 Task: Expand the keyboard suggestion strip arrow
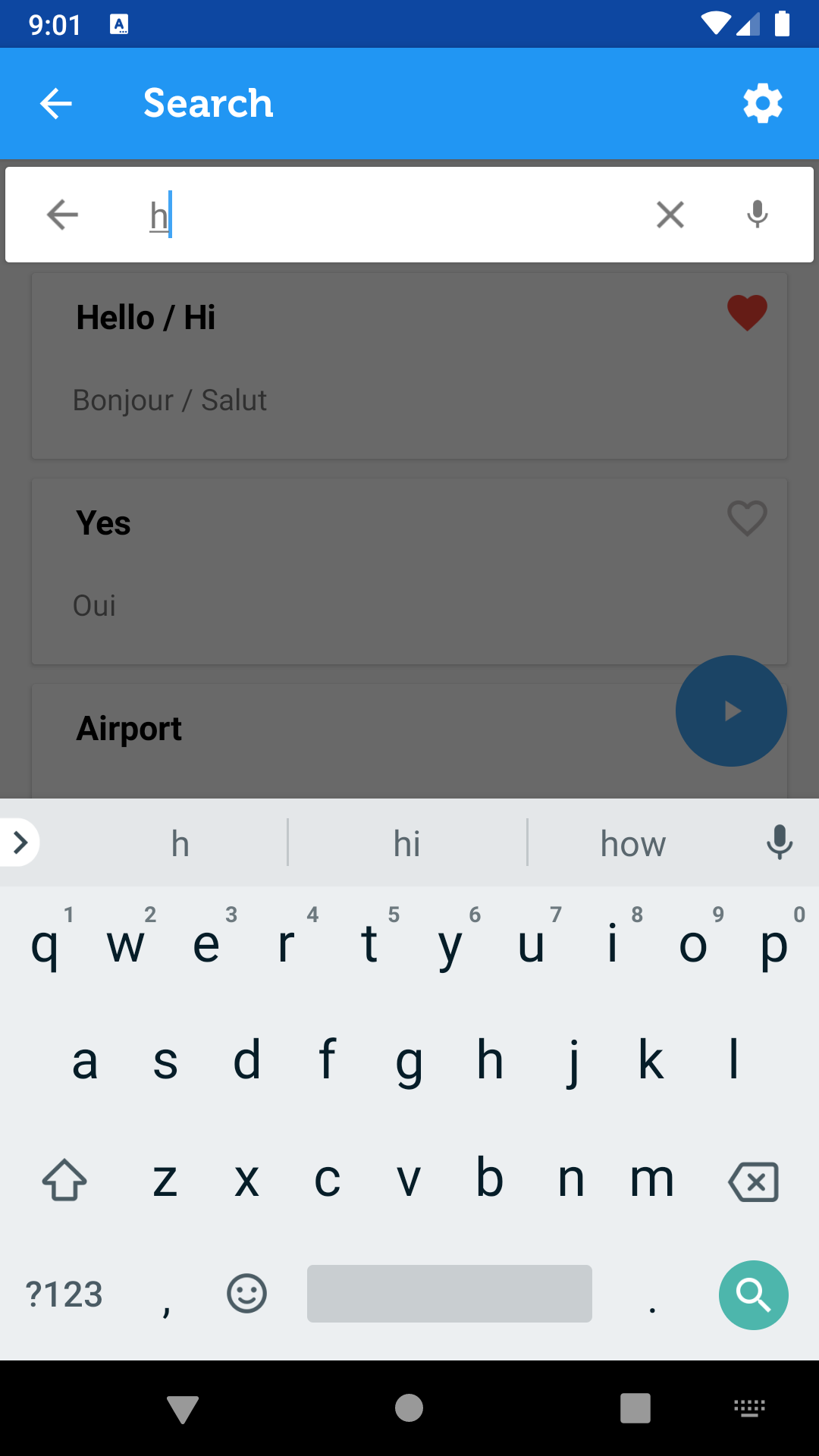click(20, 842)
